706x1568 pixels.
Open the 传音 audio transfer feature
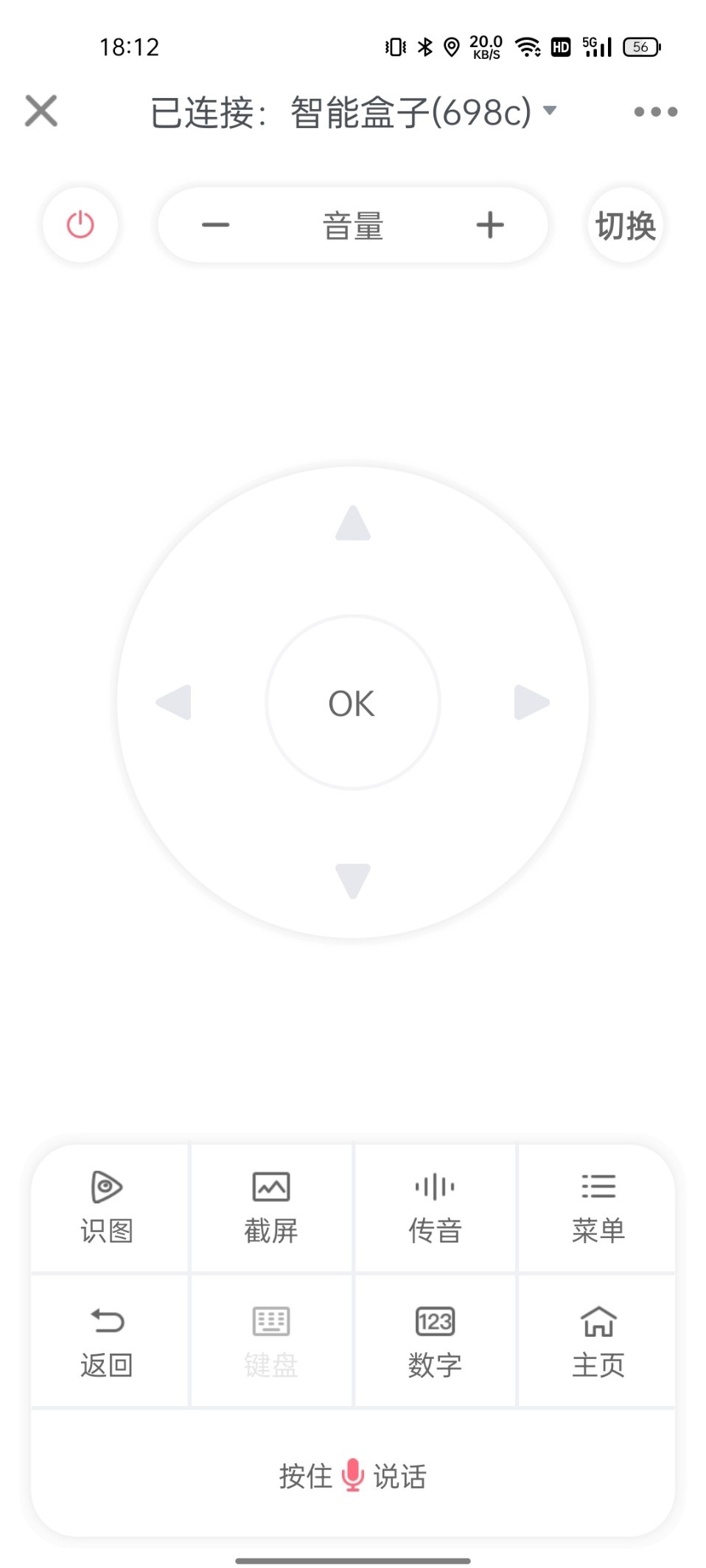click(435, 1208)
